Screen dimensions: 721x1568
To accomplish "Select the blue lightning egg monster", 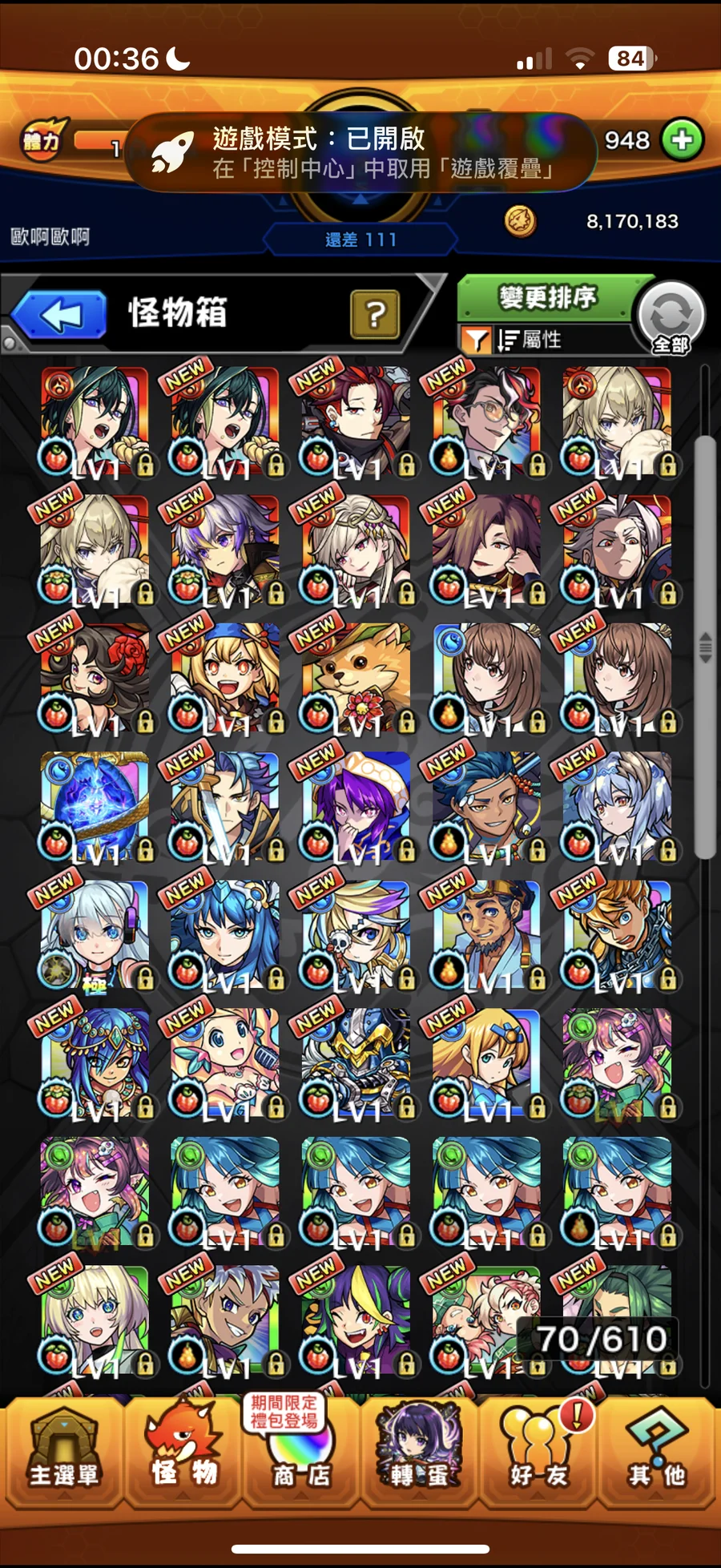I will (x=95, y=807).
